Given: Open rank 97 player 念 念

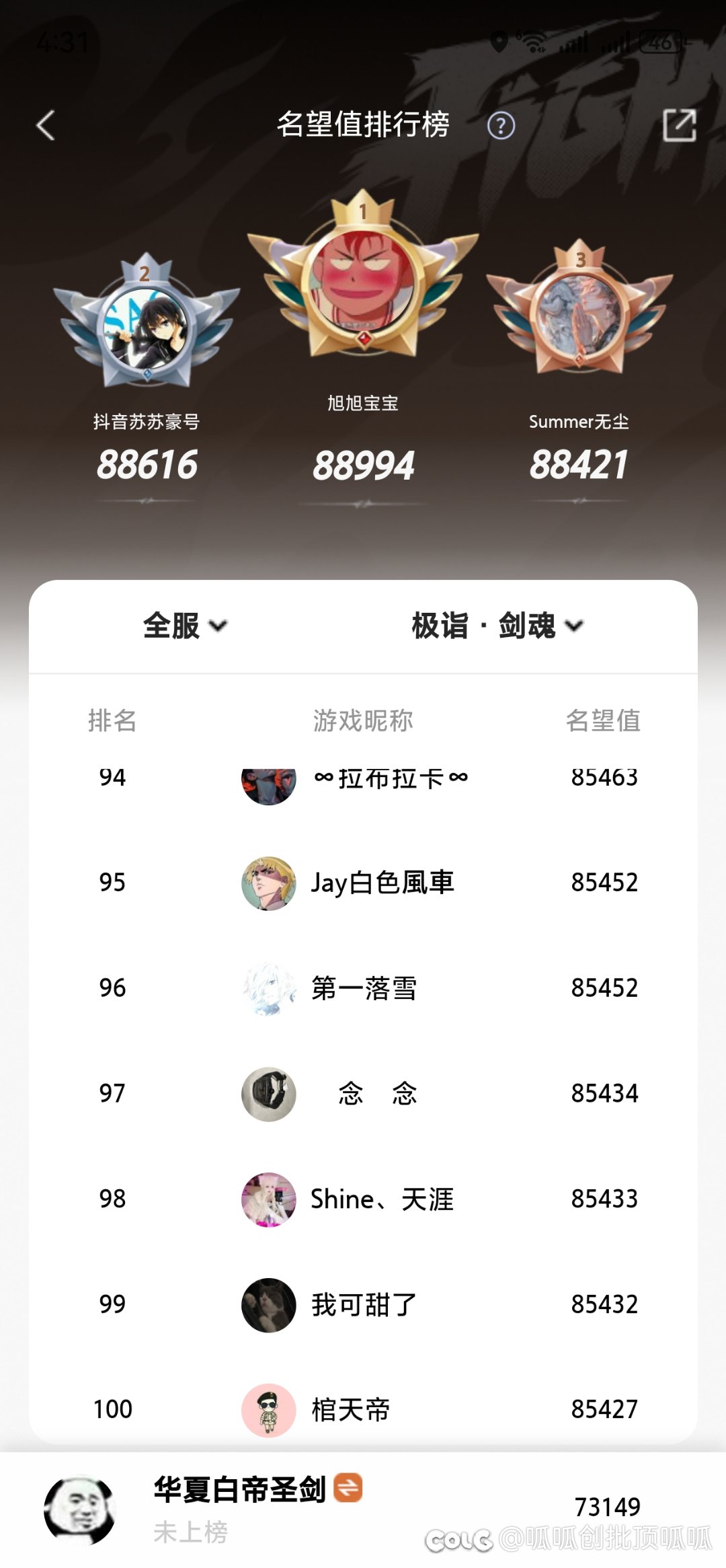Looking at the screenshot, I should (x=363, y=1094).
